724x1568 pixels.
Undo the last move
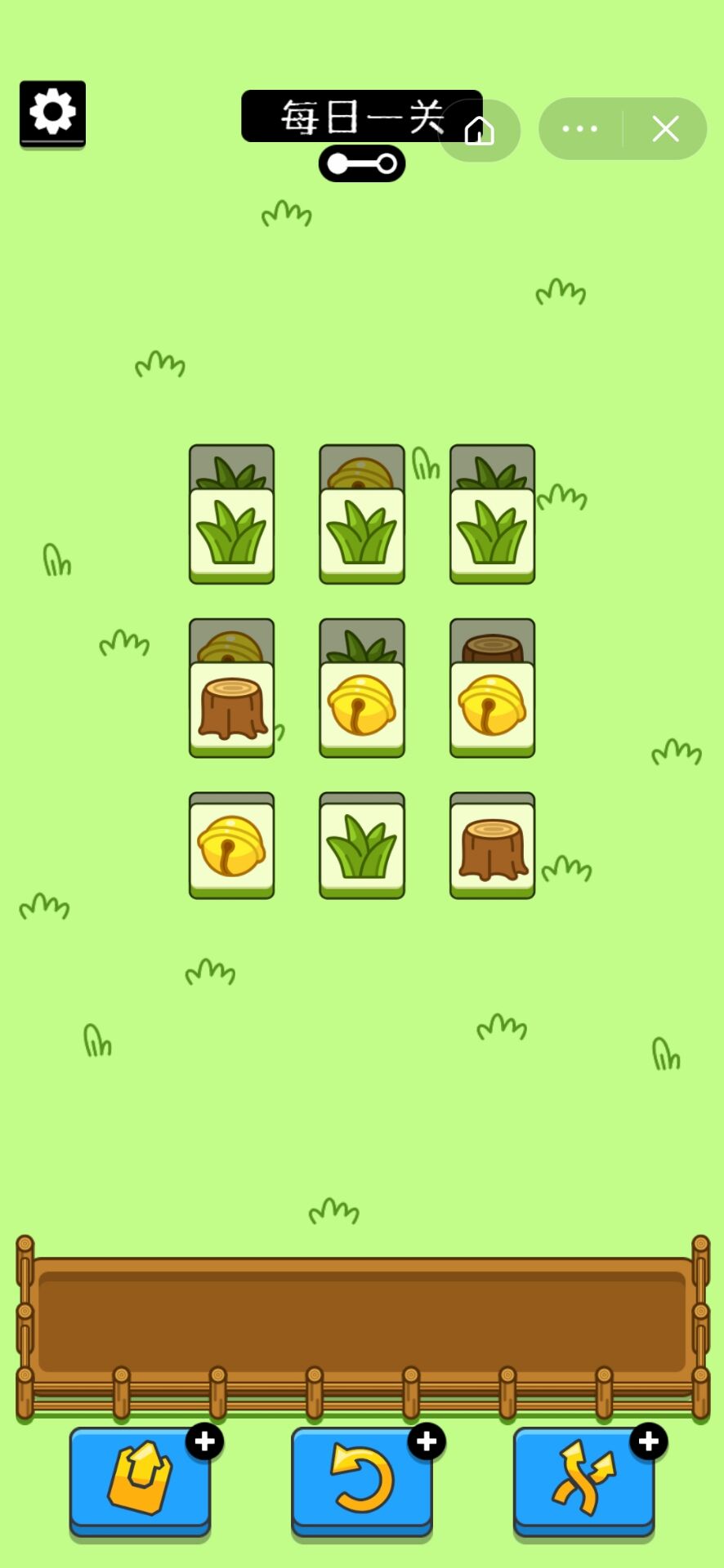click(x=362, y=1479)
